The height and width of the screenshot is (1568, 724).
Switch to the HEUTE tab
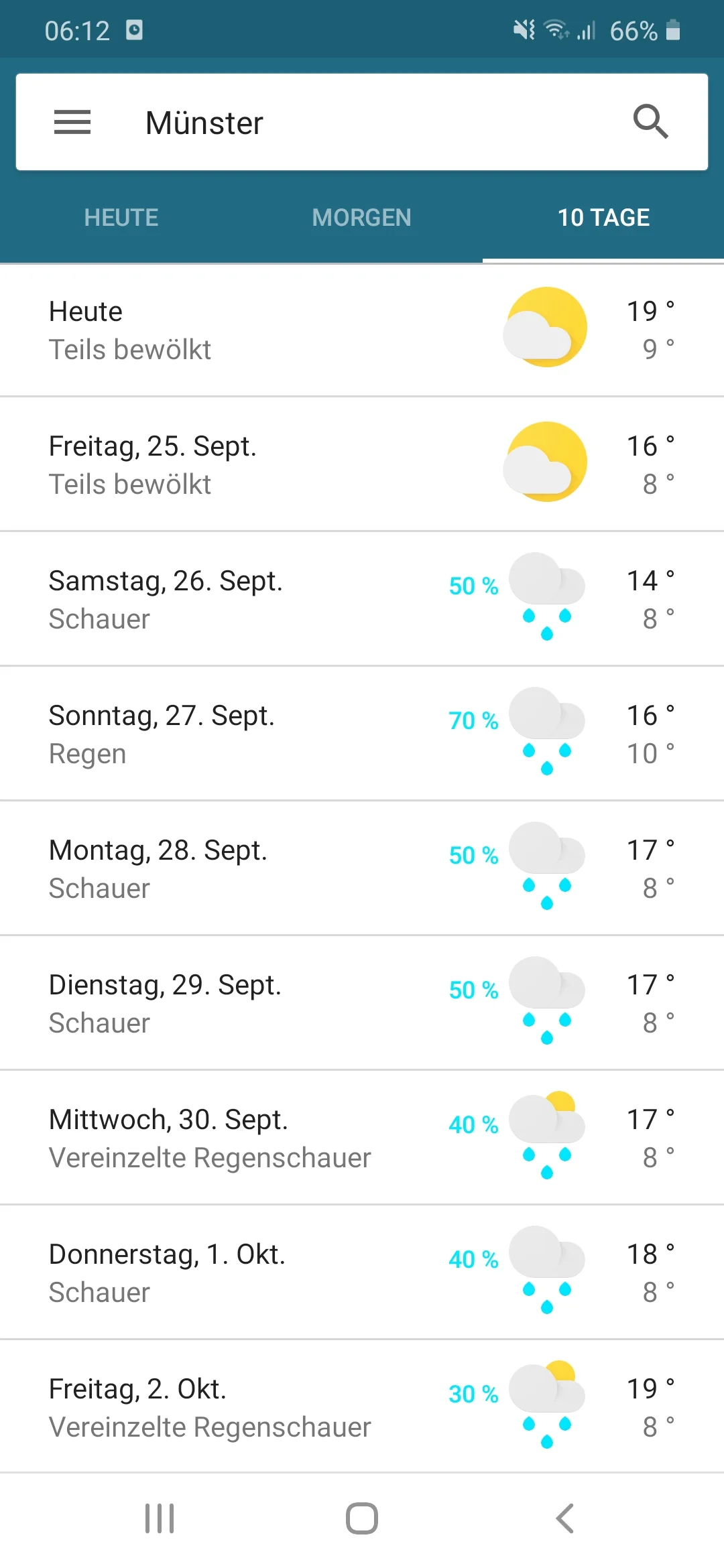coord(121,218)
